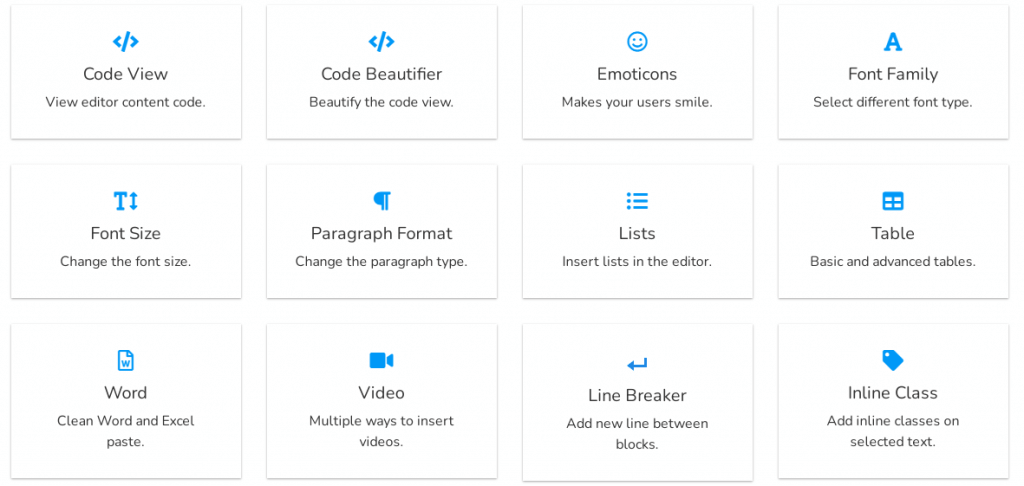
Task: Select the Lists feature card
Action: 637,232
